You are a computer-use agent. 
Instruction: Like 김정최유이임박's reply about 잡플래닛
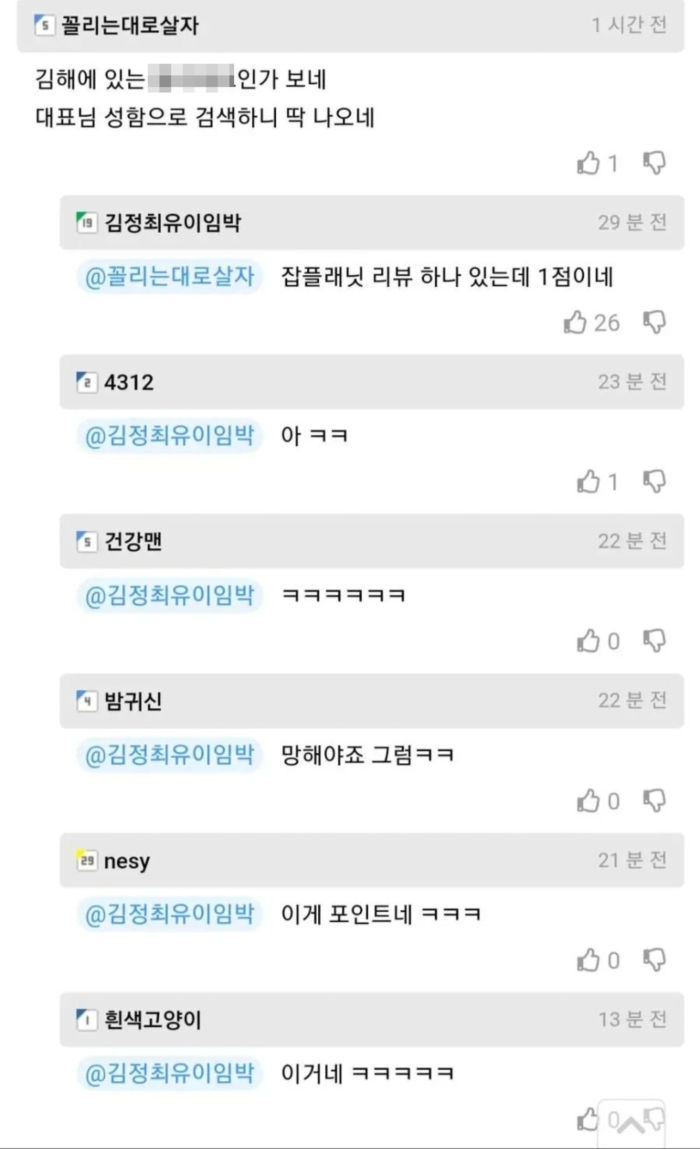coord(575,322)
